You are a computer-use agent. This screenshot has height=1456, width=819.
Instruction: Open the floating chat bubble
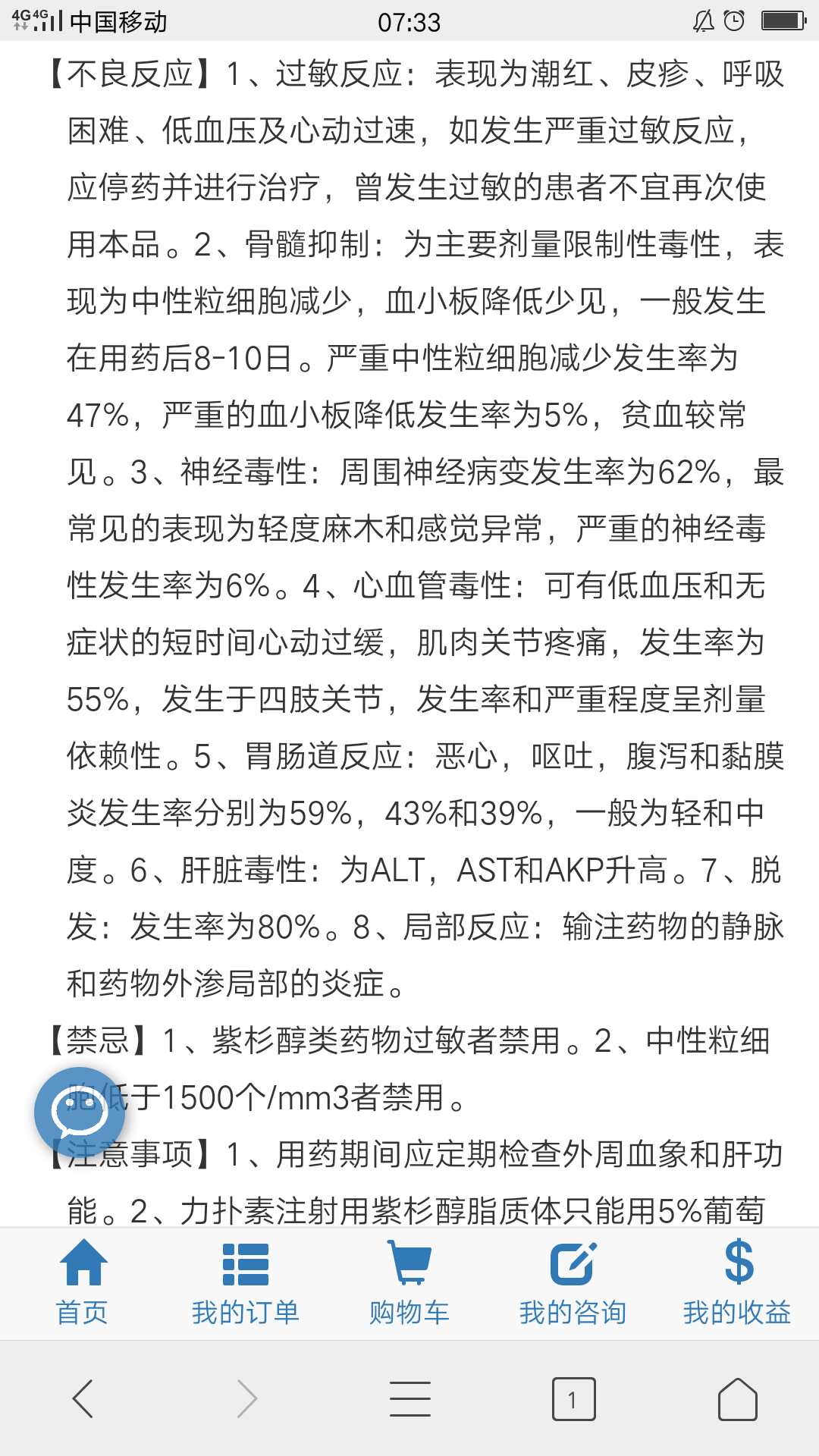pyautogui.click(x=80, y=1112)
